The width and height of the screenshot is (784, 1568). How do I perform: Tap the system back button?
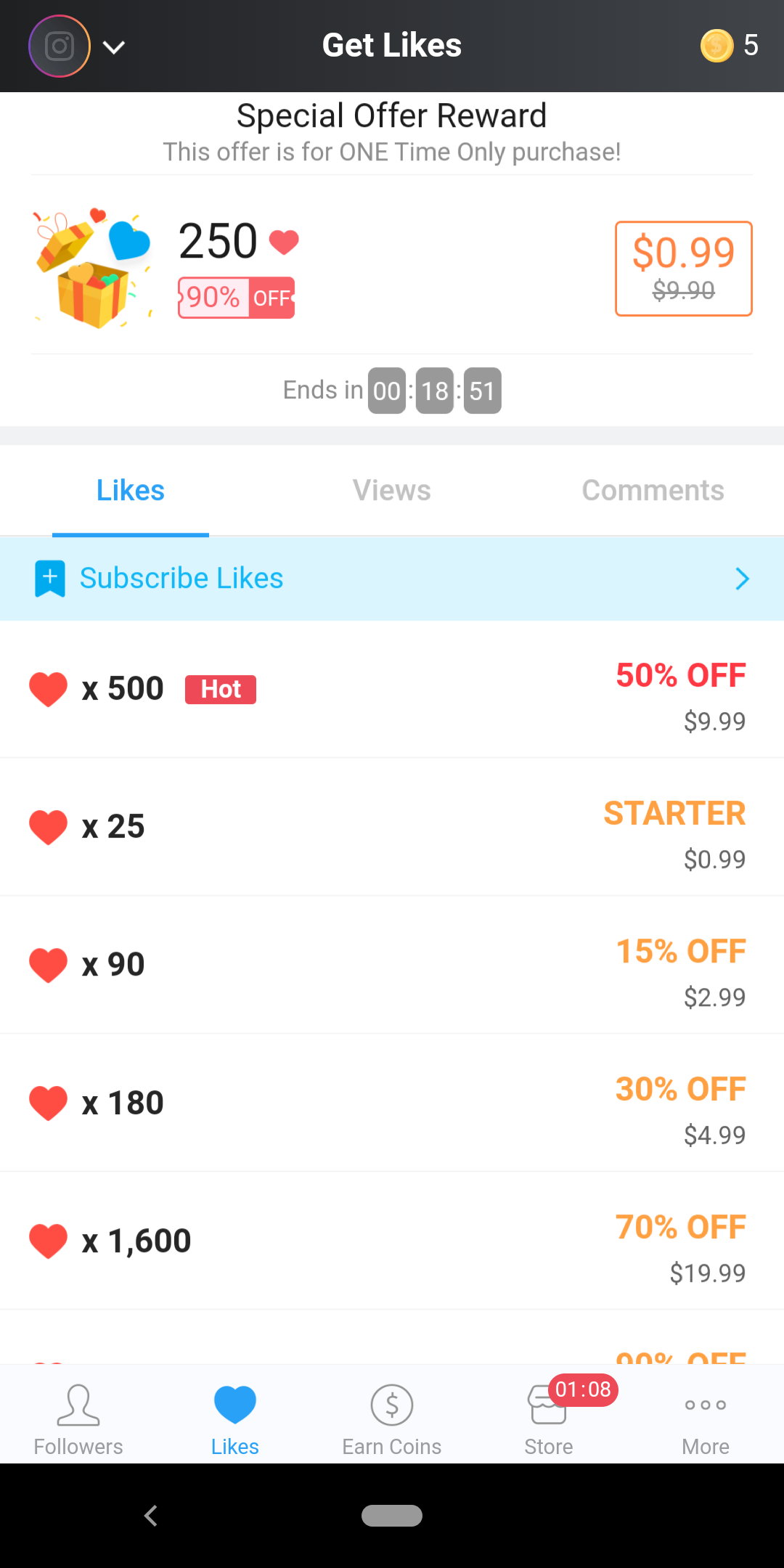coord(151,1516)
